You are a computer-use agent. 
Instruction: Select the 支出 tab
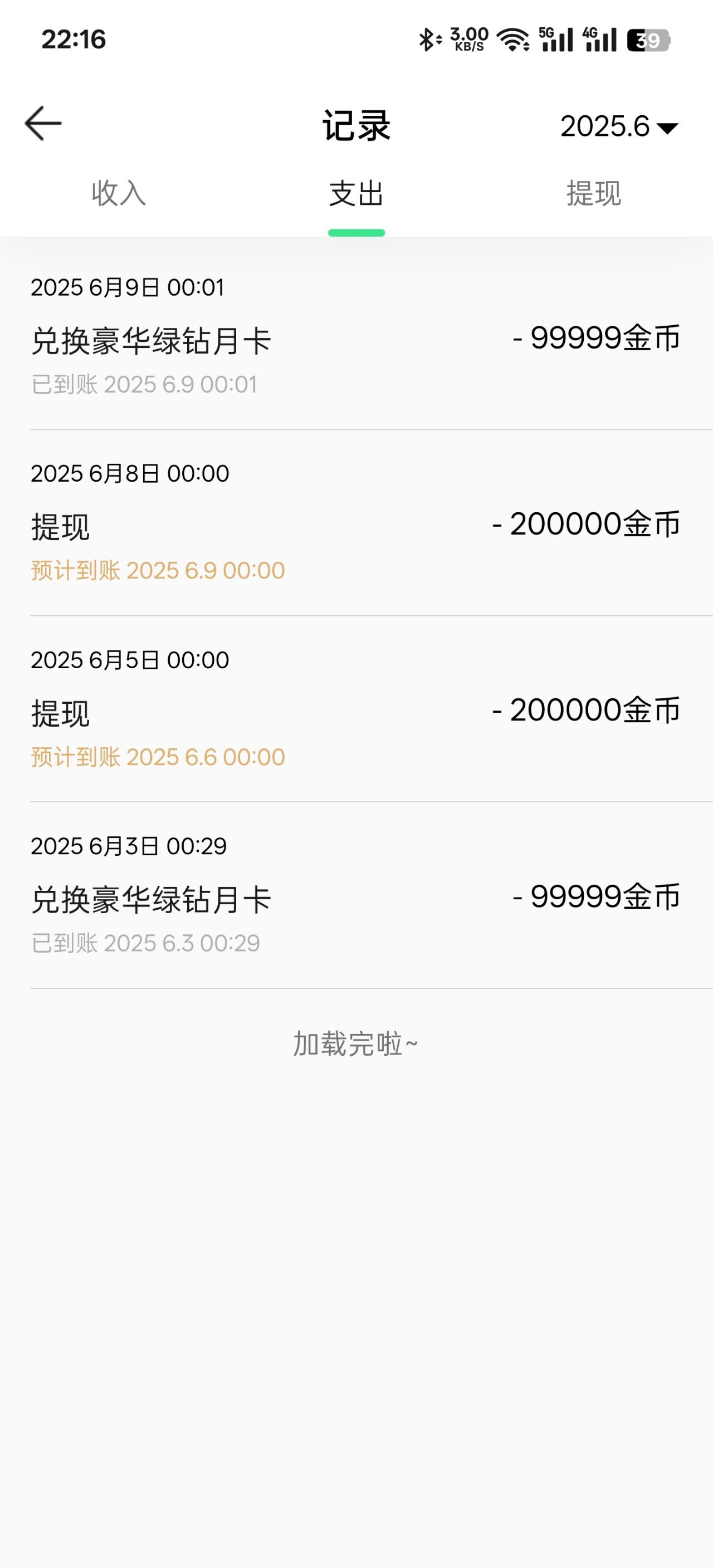coord(356,194)
